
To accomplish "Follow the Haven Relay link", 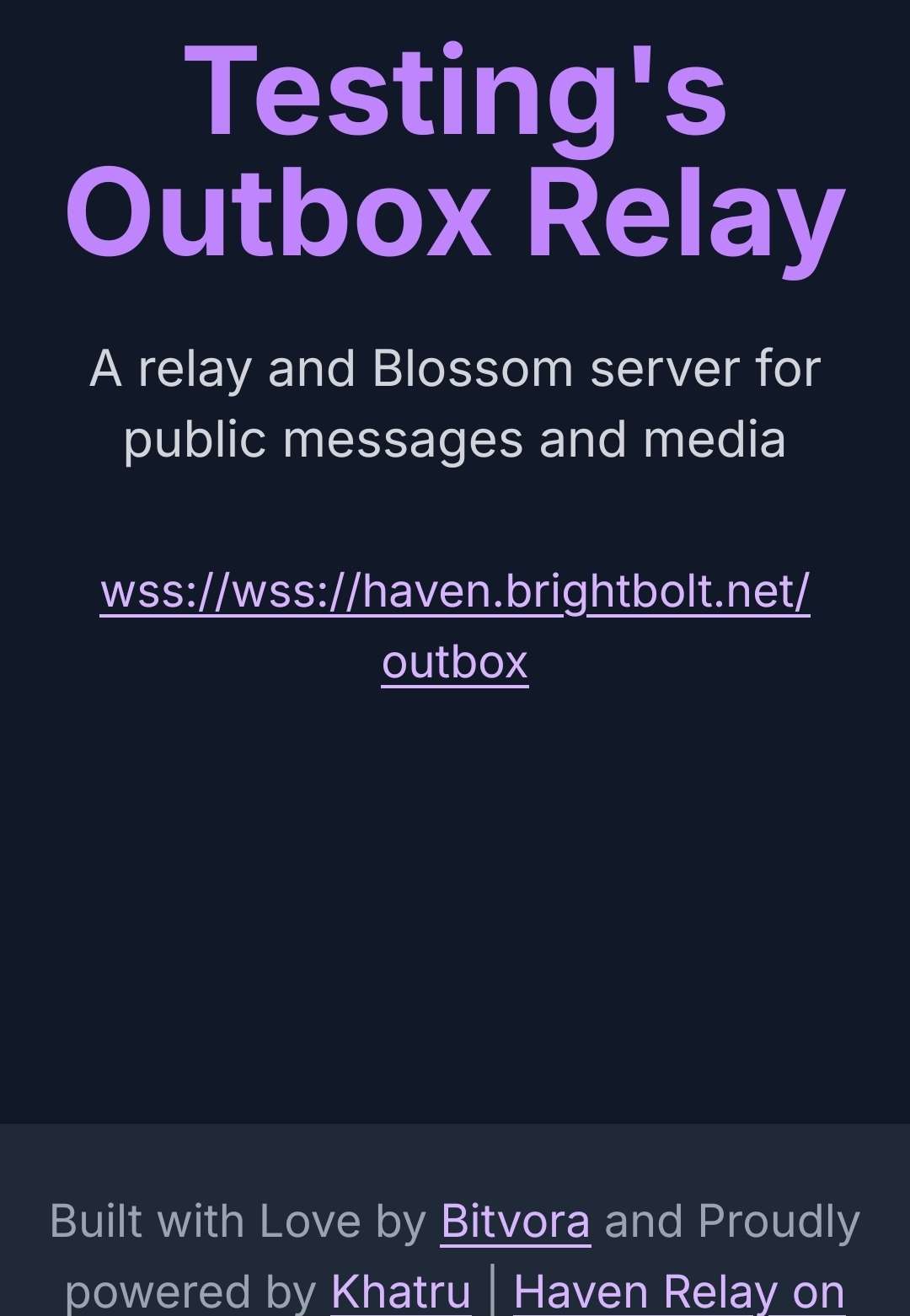I will coord(678,1291).
